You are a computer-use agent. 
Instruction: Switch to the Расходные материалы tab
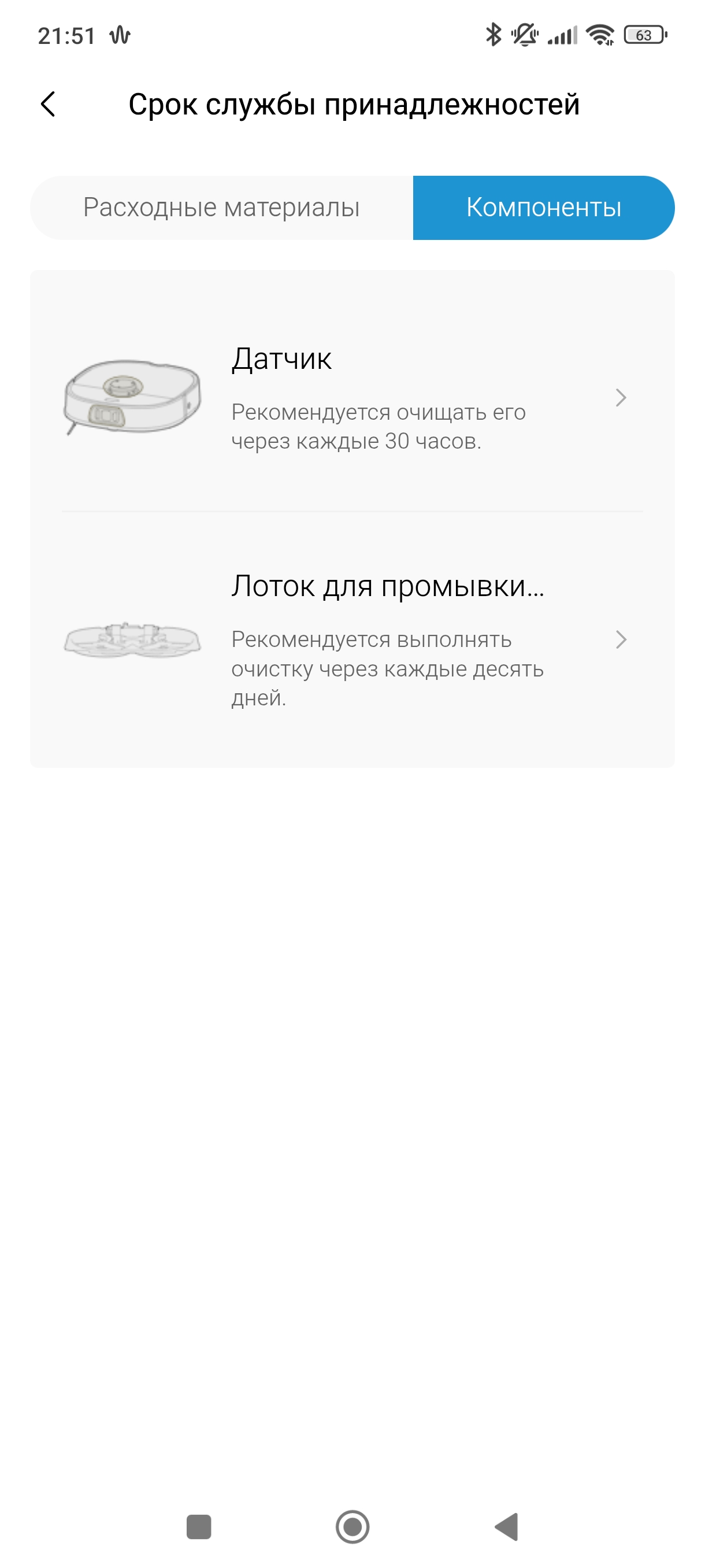pos(221,208)
